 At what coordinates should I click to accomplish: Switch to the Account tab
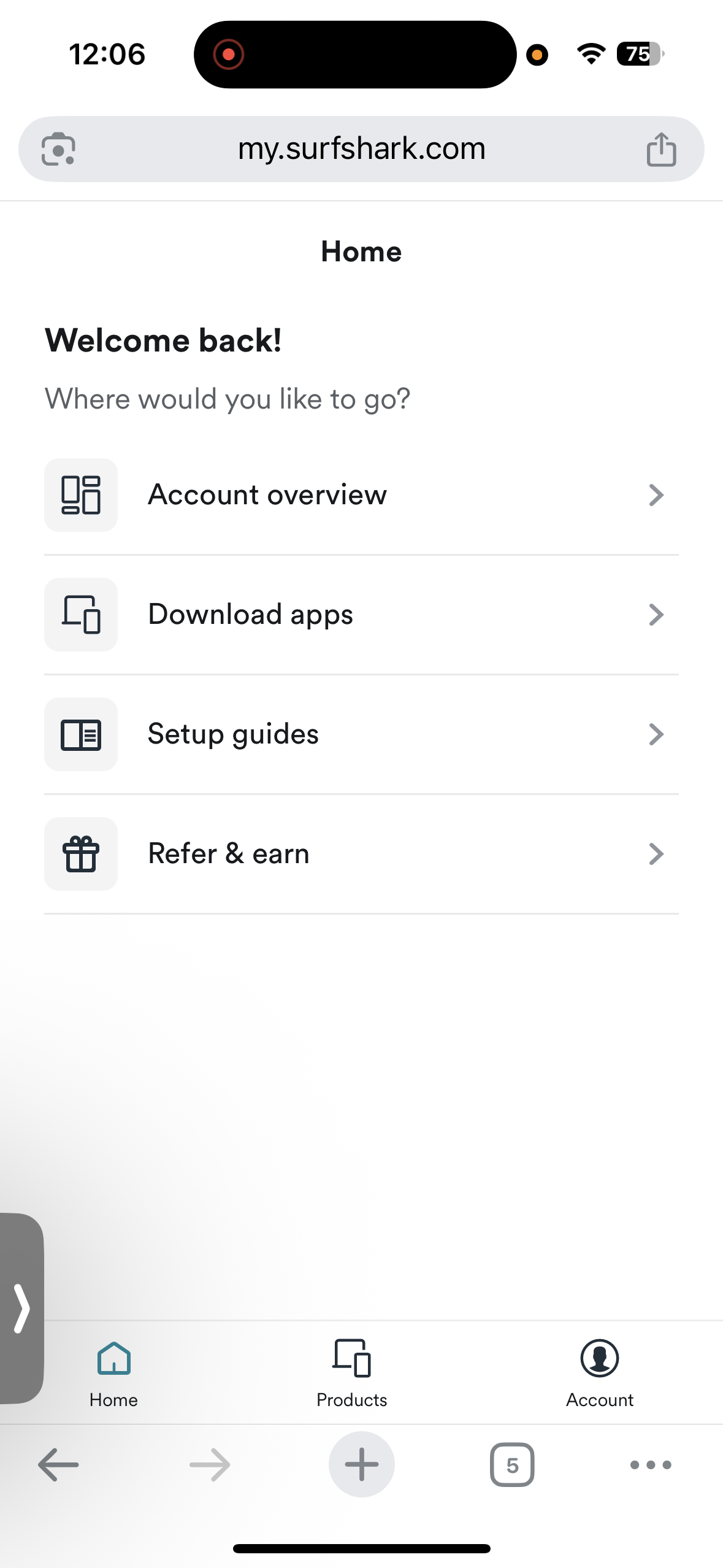pyautogui.click(x=599, y=1374)
